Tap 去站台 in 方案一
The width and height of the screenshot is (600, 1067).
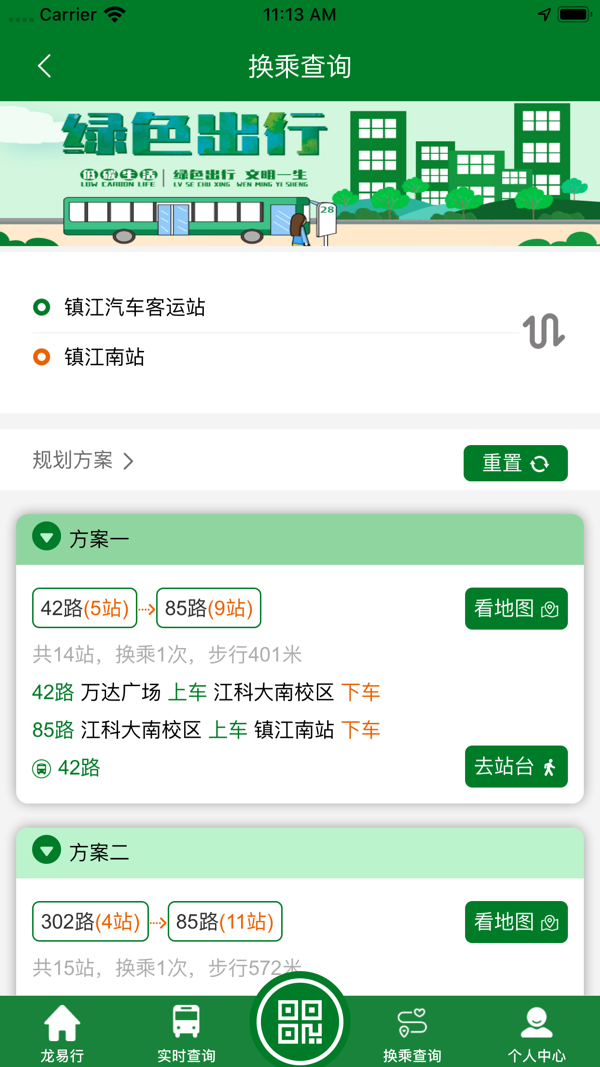tap(516, 767)
